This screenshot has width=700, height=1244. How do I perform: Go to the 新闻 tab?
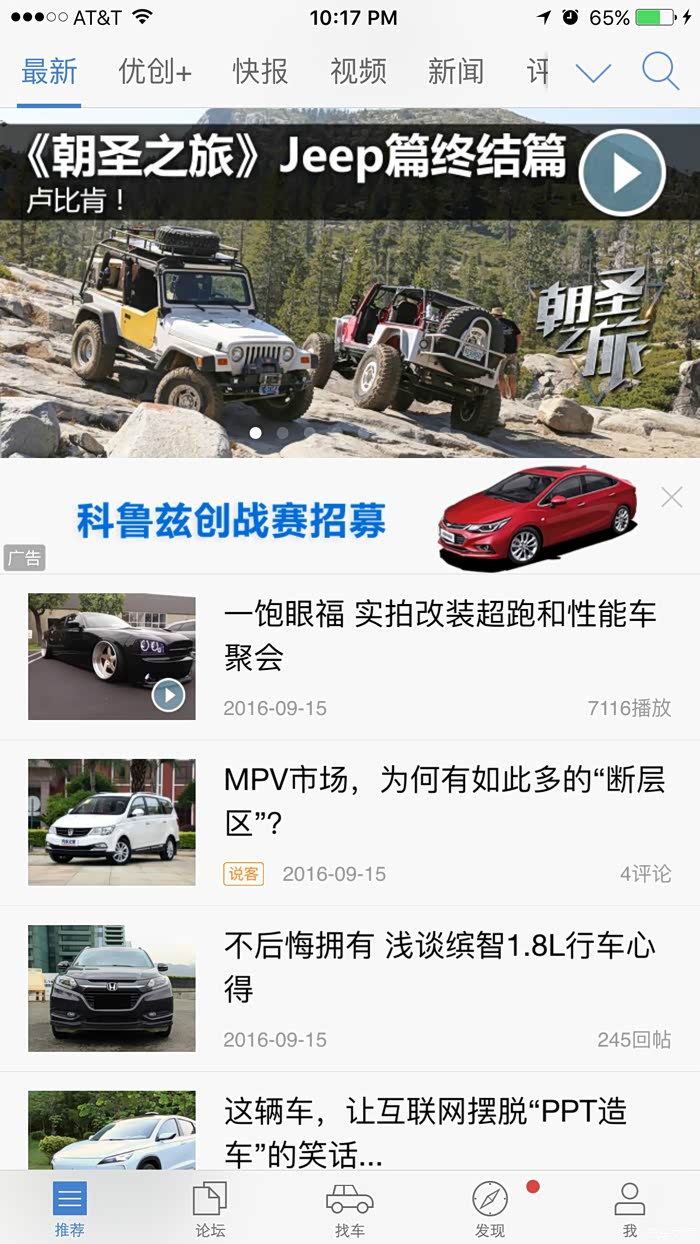pyautogui.click(x=455, y=72)
